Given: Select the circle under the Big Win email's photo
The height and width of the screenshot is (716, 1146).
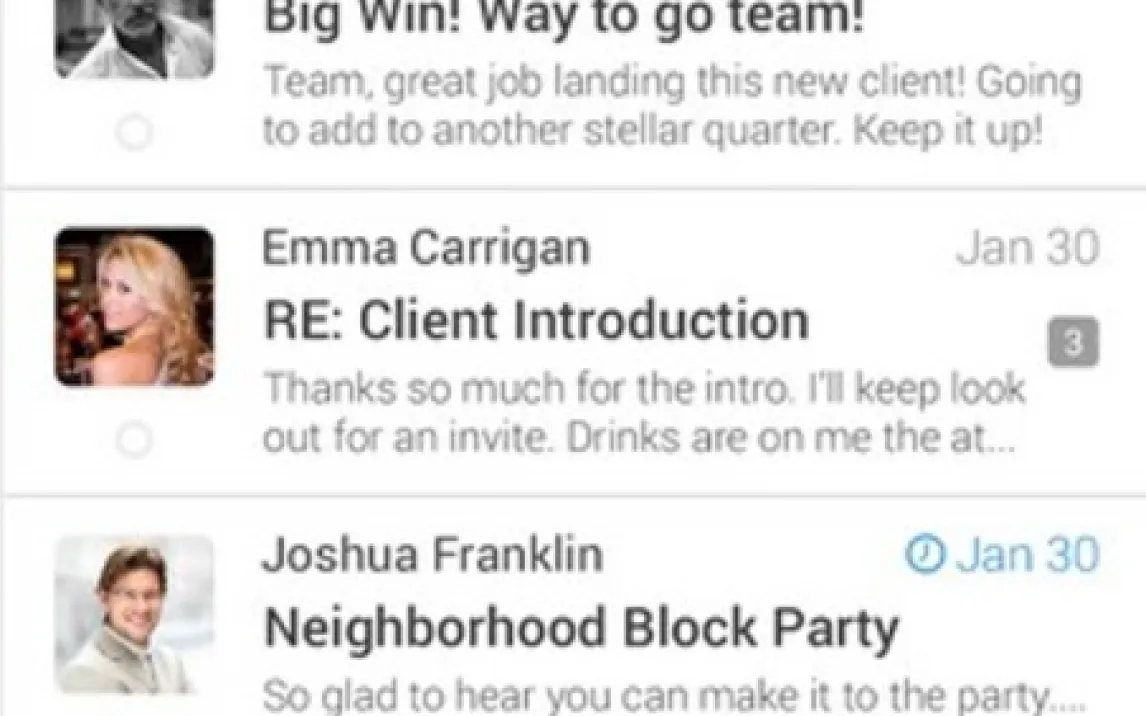Looking at the screenshot, I should point(134,133).
